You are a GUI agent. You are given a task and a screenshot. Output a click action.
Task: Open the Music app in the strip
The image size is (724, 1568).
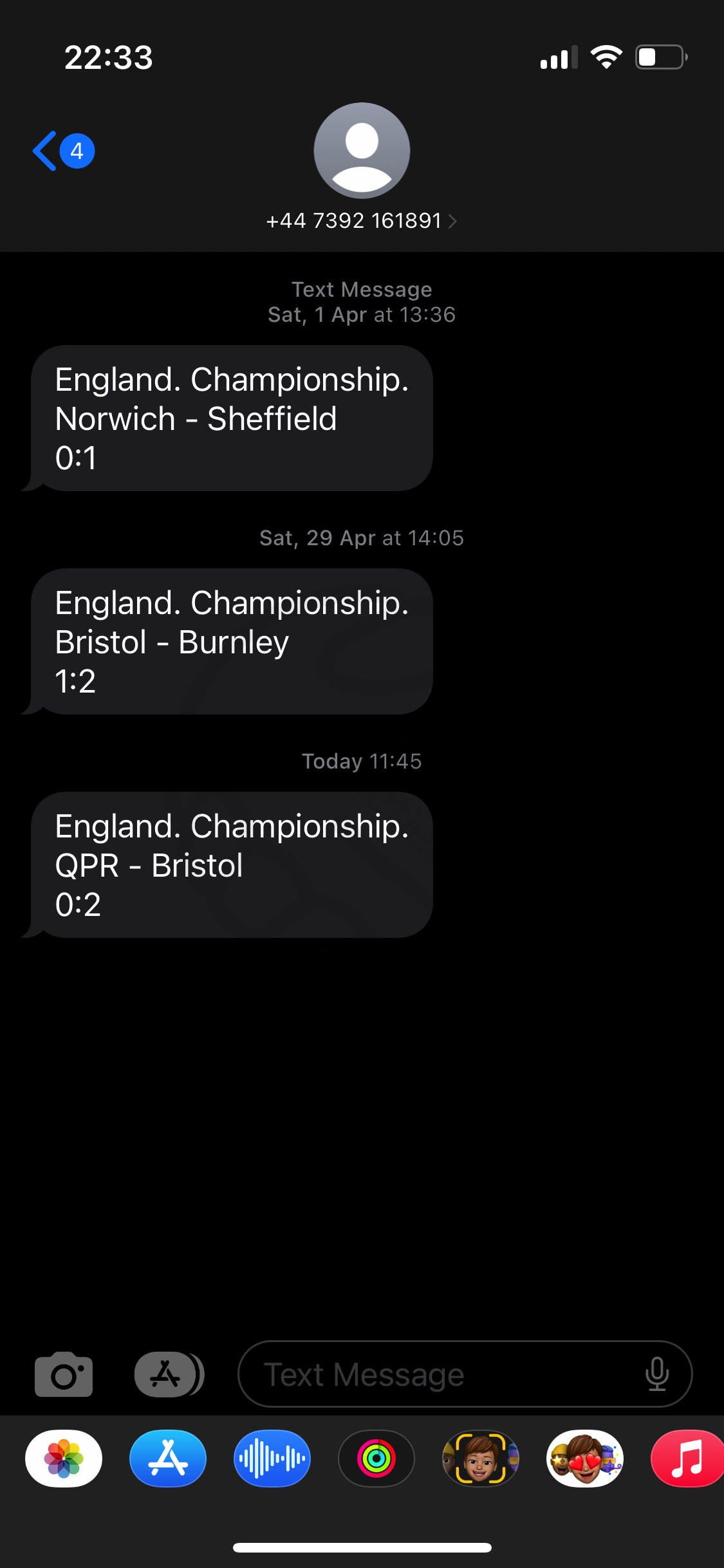(687, 1459)
